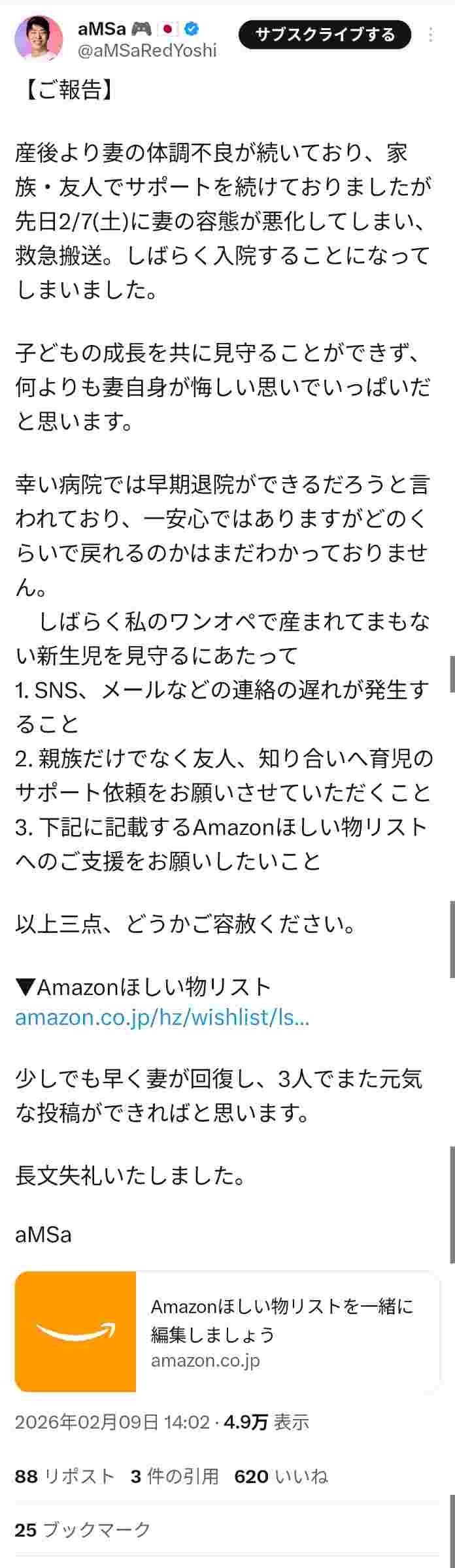Open aMSa's profile picture
This screenshot has width=455, height=1568.
tap(39, 39)
